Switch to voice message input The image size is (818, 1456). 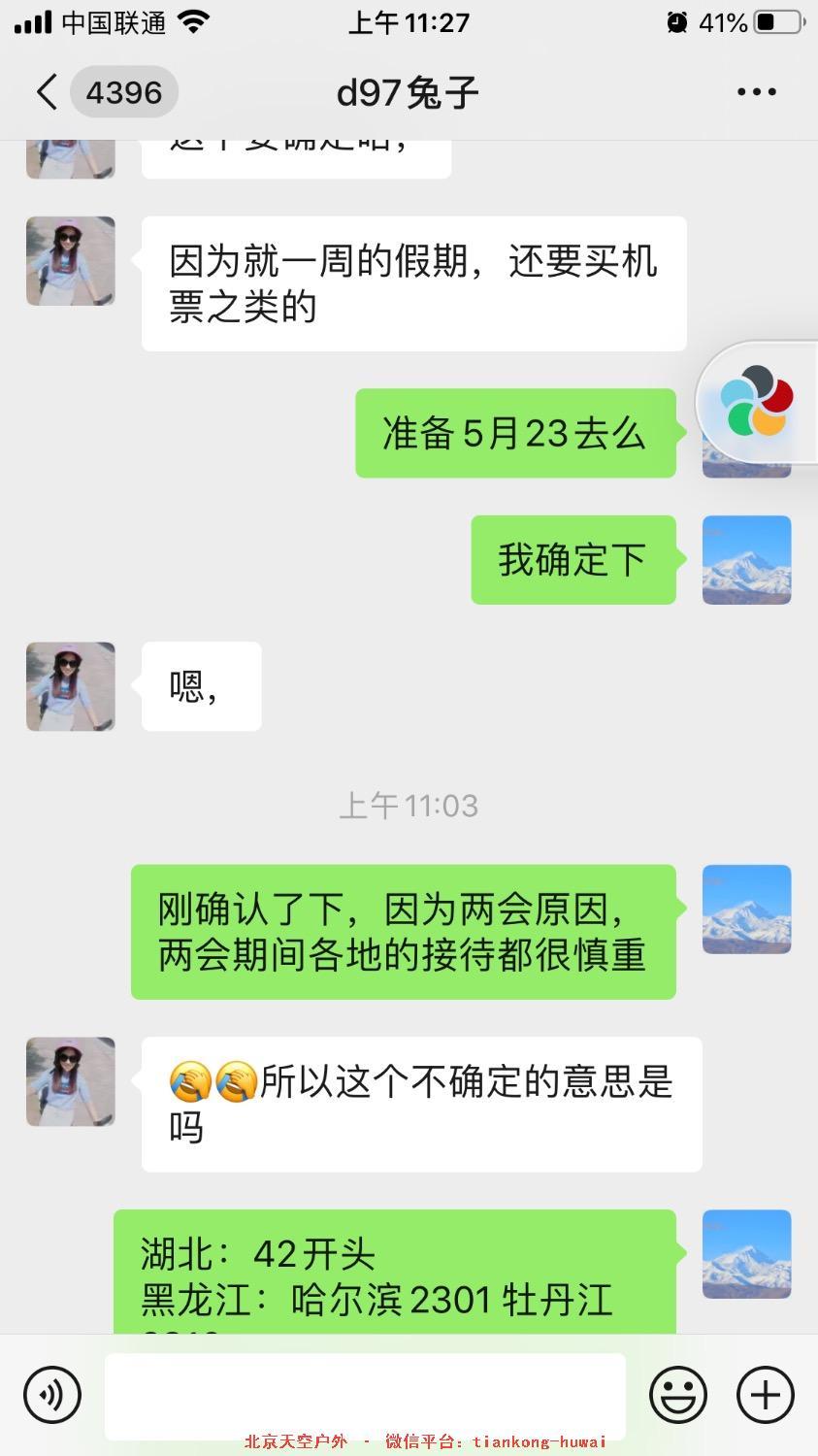pos(52,1395)
